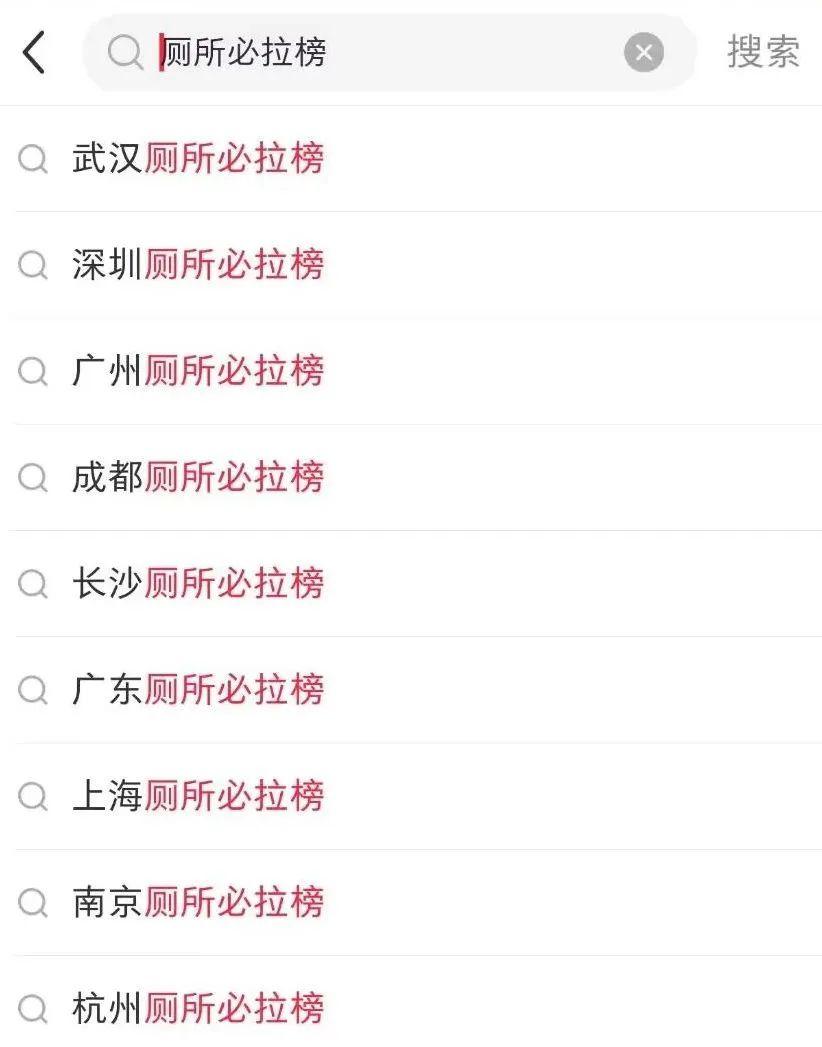The image size is (822, 1047).
Task: Select the suggestion 武汉厕所必拉榜
Action: 198,159
